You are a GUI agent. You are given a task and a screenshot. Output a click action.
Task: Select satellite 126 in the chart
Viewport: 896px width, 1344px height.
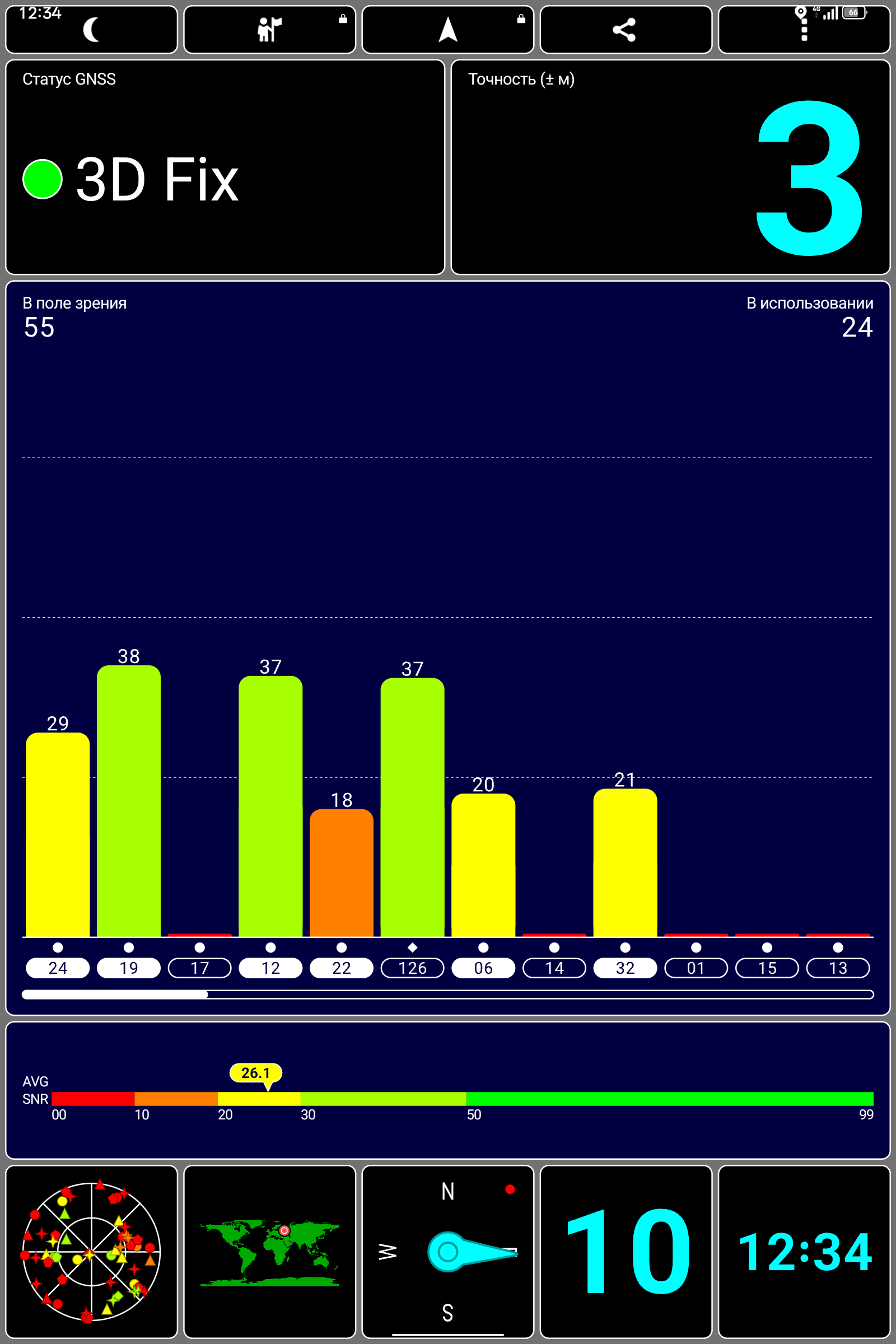click(412, 968)
